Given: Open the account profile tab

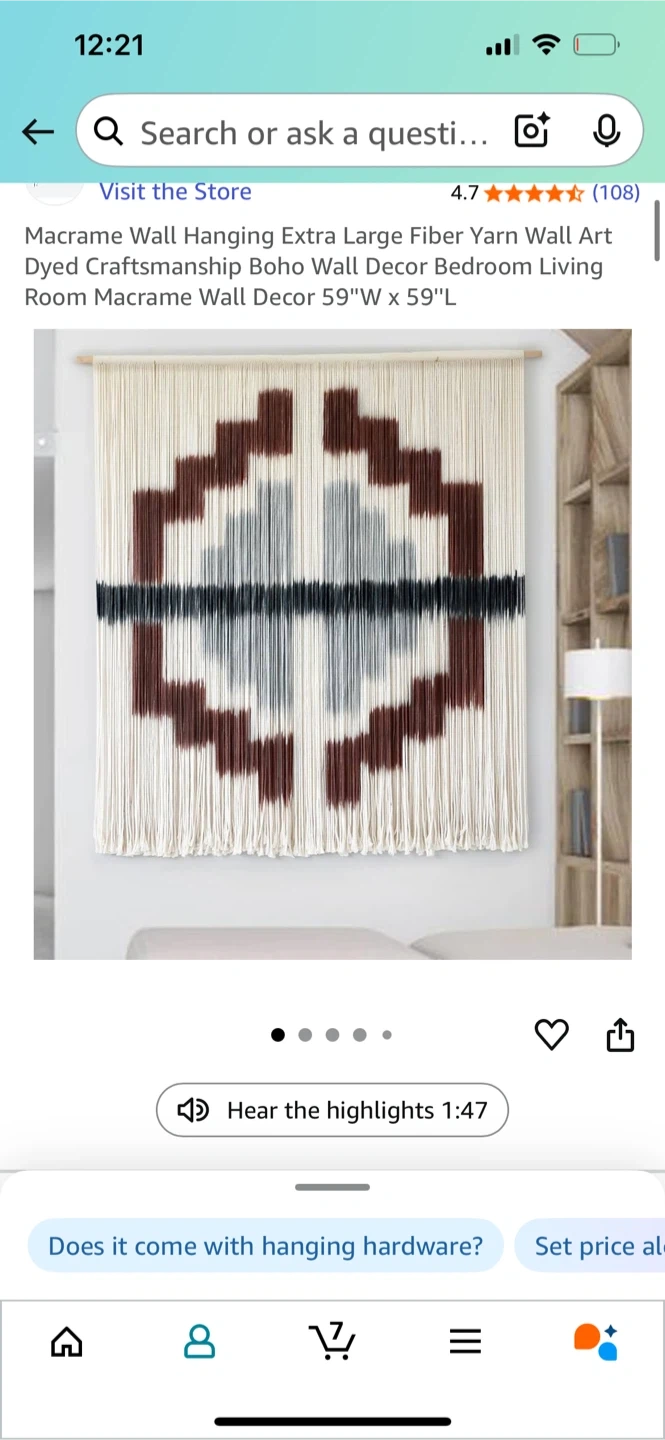Looking at the screenshot, I should [200, 1341].
